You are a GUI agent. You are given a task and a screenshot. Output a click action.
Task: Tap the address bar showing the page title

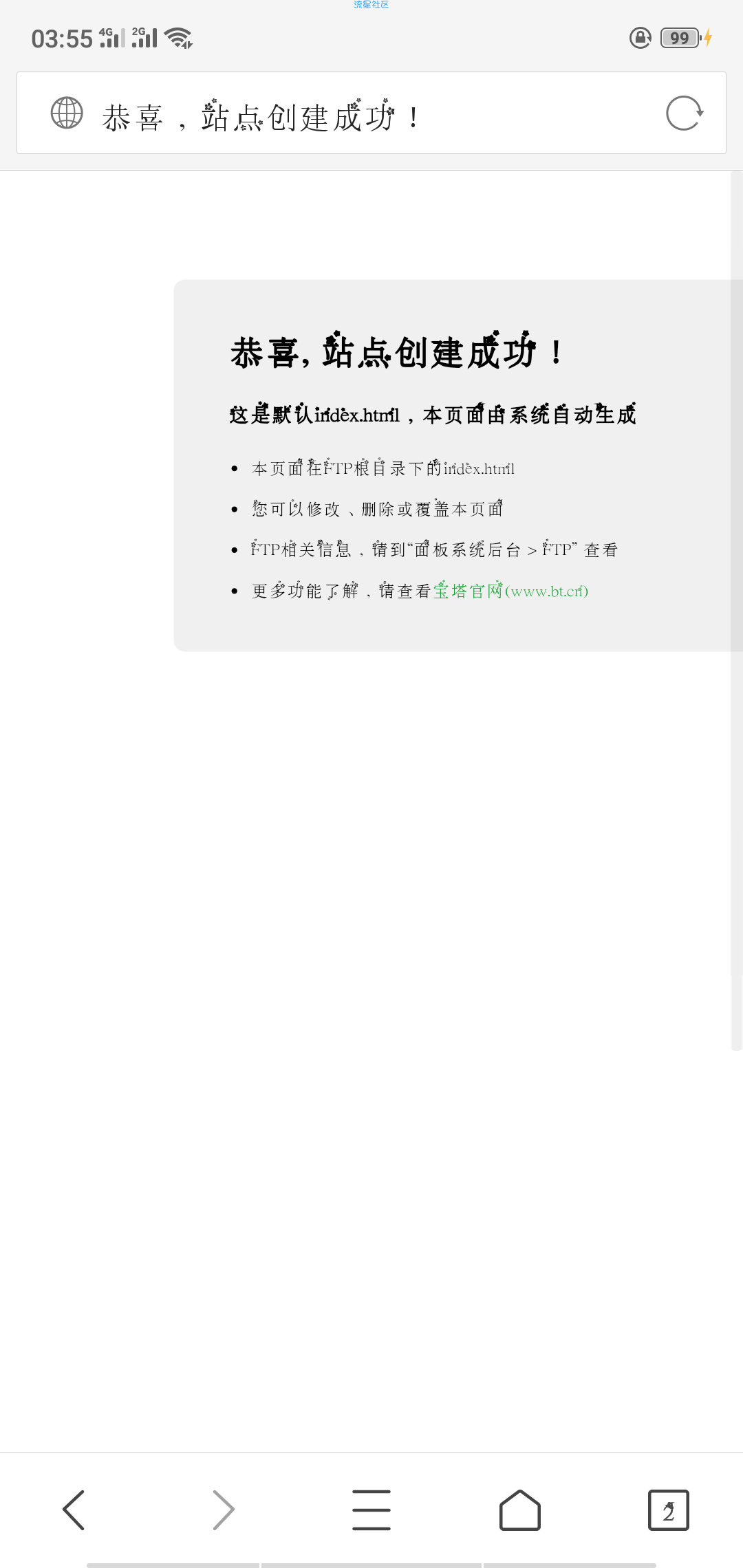pyautogui.click(x=344, y=115)
